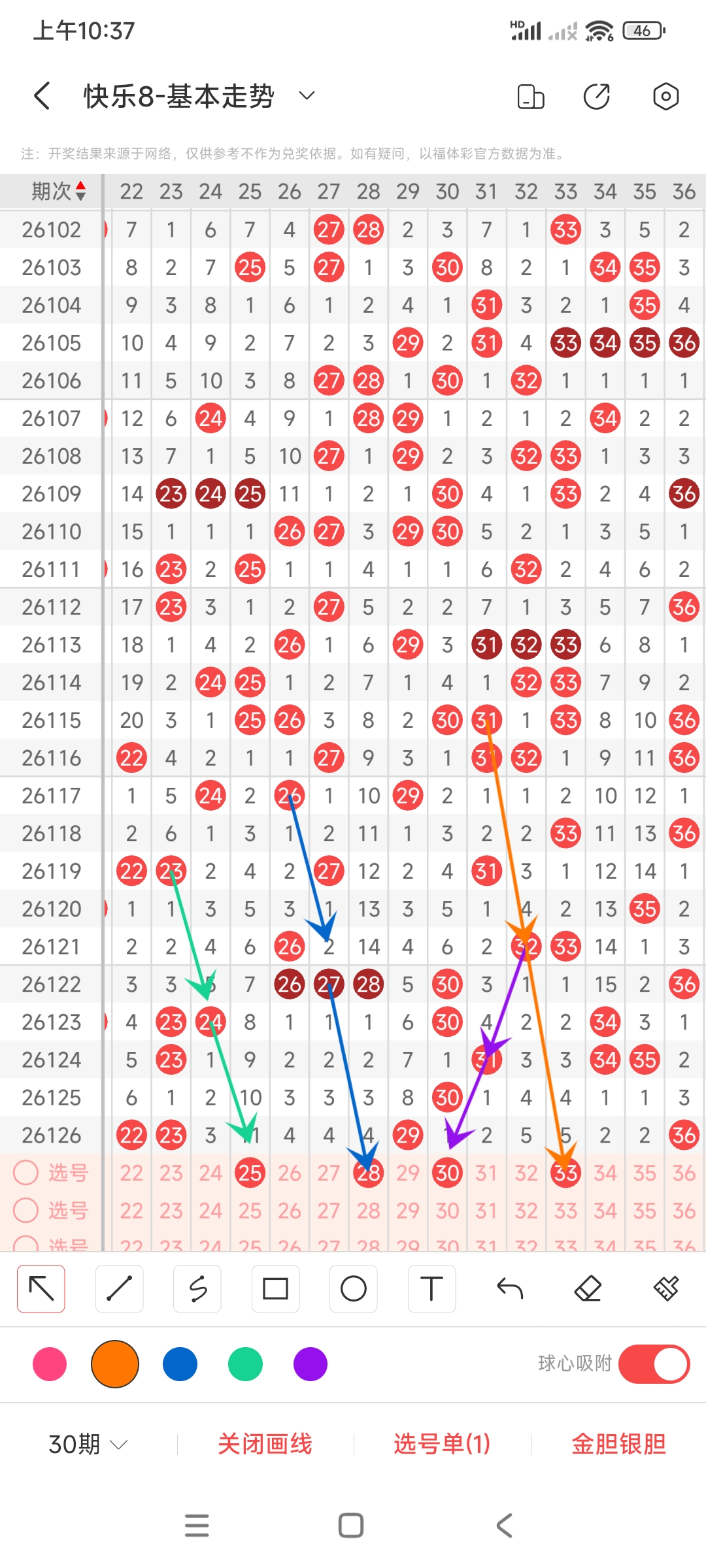706x1568 pixels.
Task: Tap 关闭画线 to close line drawing
Action: (265, 1444)
